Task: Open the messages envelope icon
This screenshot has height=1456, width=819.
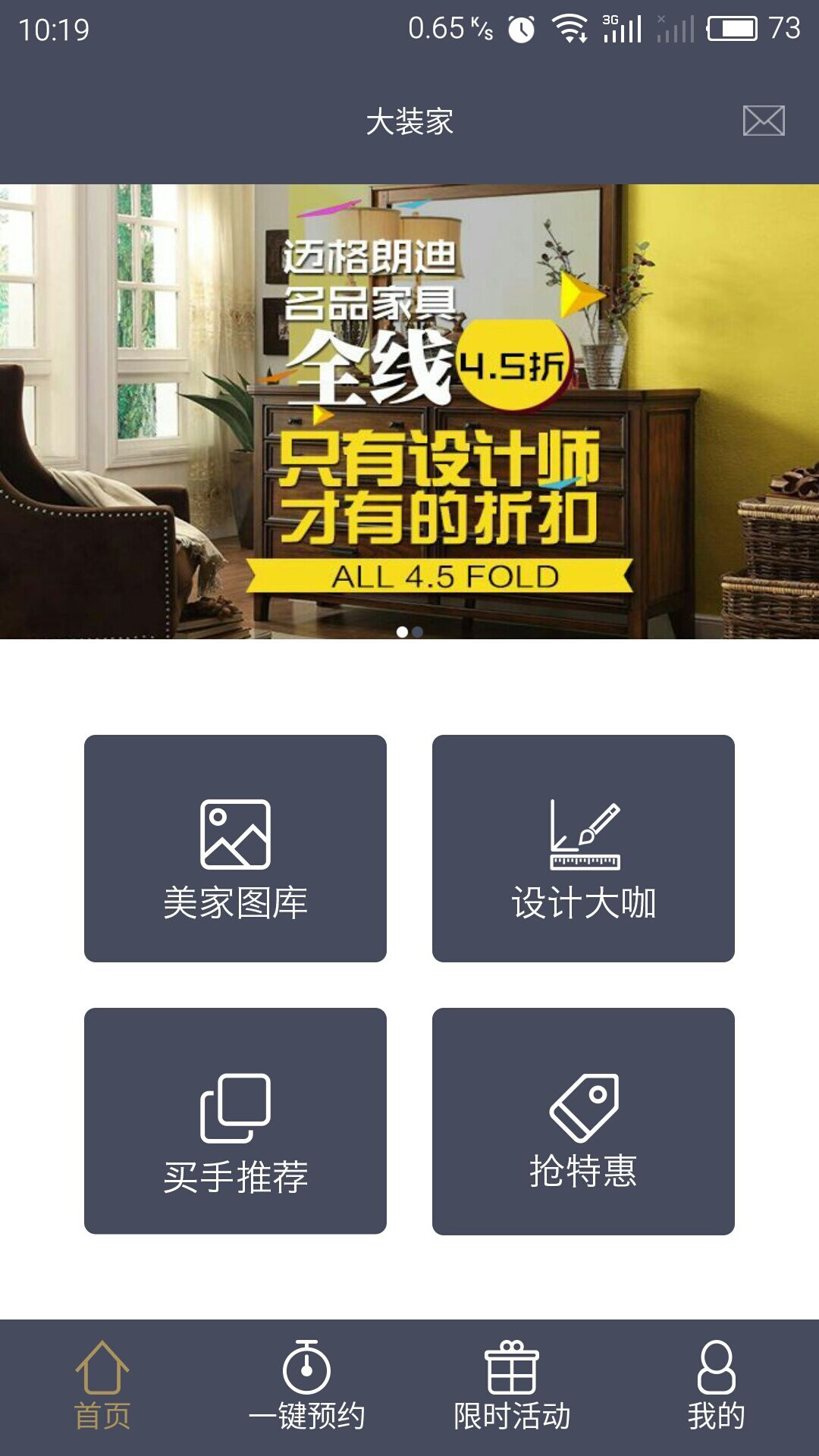Action: (x=763, y=121)
